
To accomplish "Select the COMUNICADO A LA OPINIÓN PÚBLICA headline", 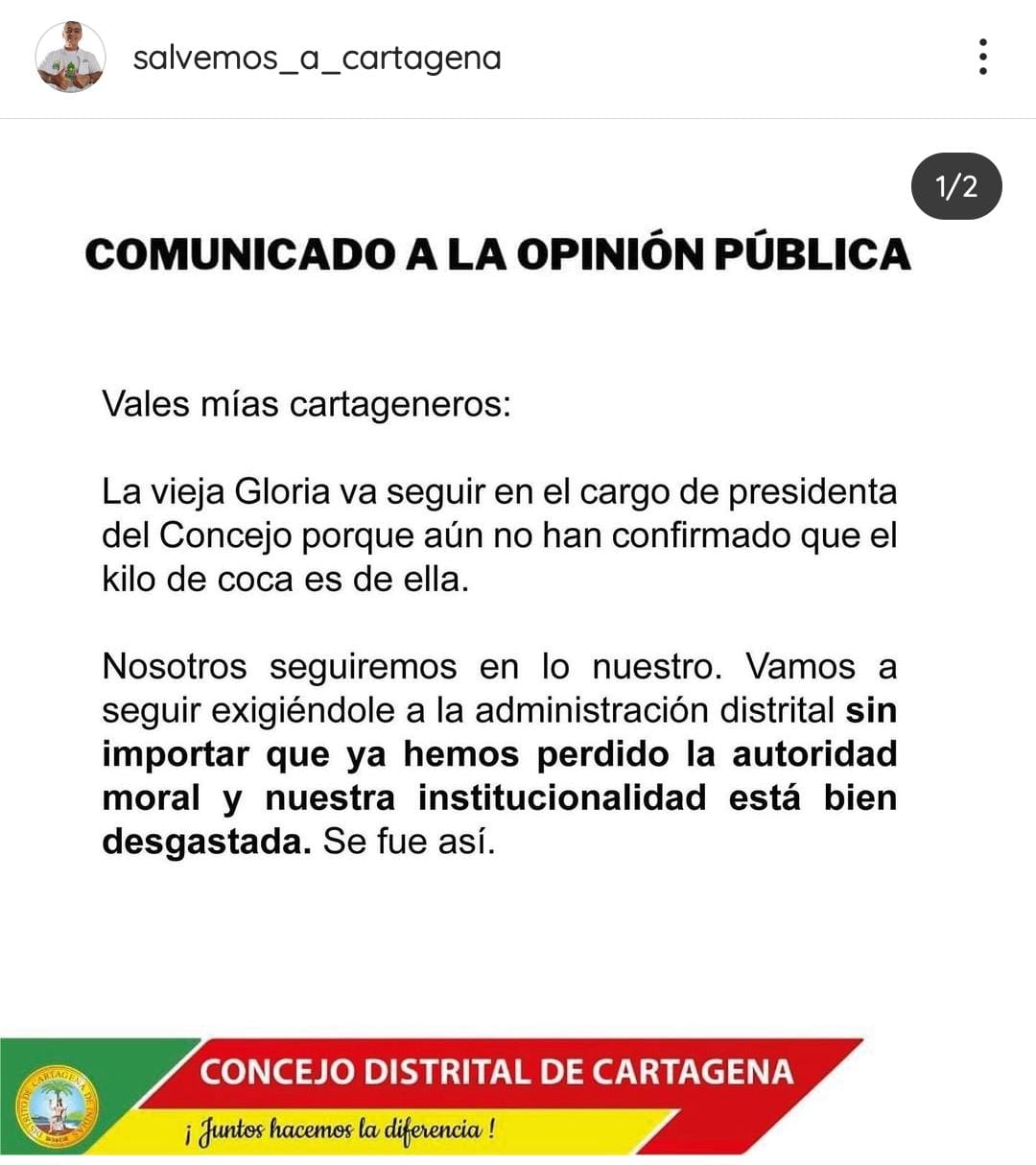I will coord(499,253).
